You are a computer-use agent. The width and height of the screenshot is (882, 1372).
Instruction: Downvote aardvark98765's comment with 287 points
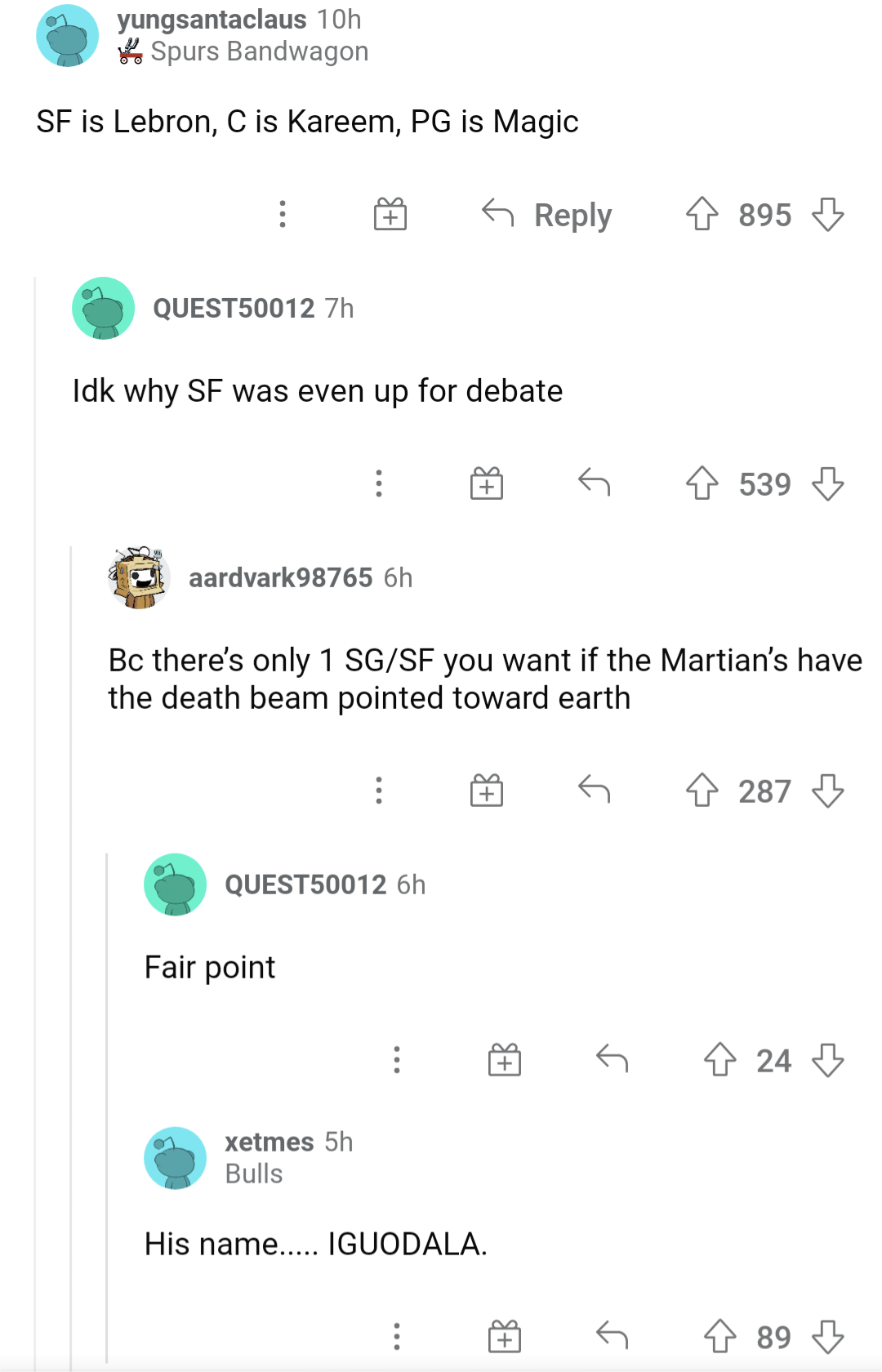(x=827, y=791)
